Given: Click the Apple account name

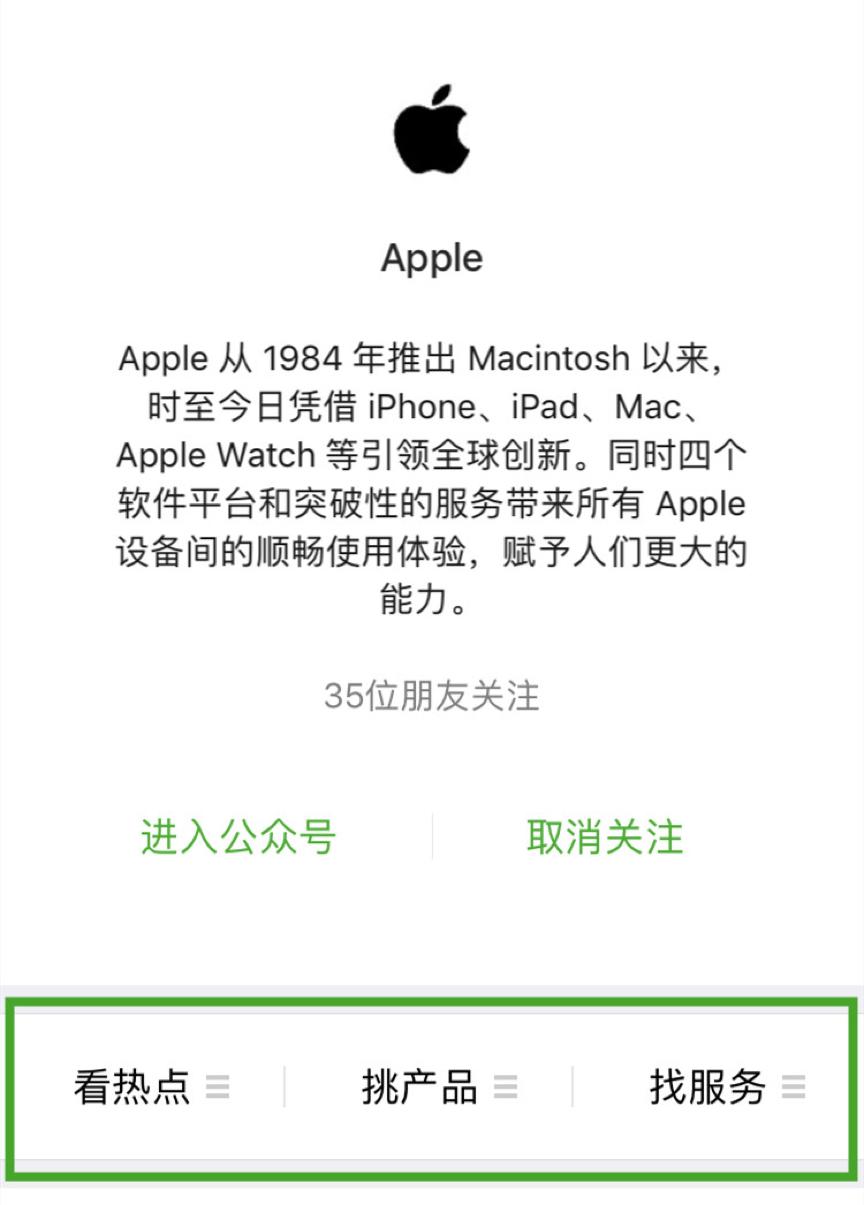Looking at the screenshot, I should point(431,256).
